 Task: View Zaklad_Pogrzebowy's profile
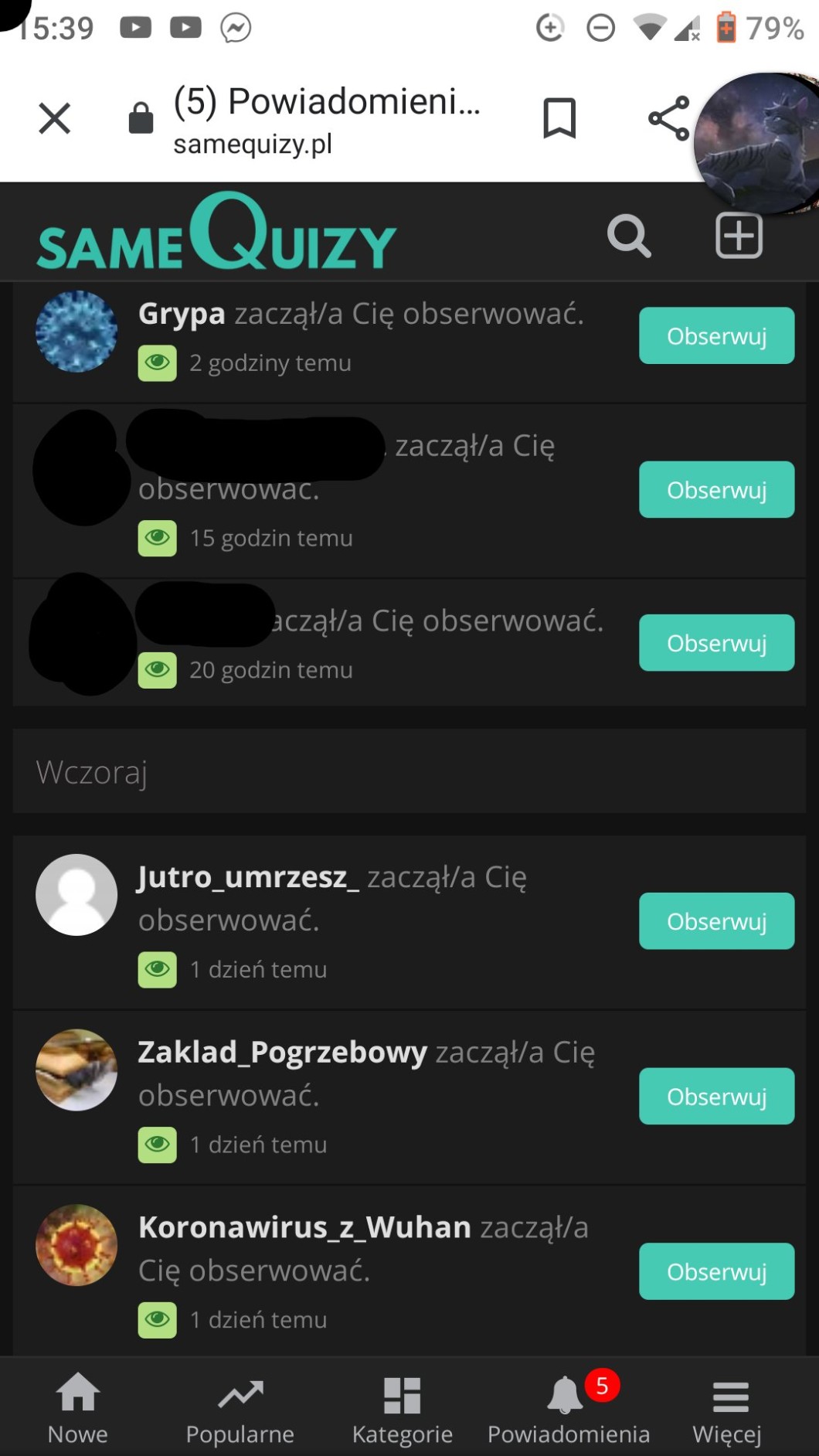click(x=282, y=1053)
